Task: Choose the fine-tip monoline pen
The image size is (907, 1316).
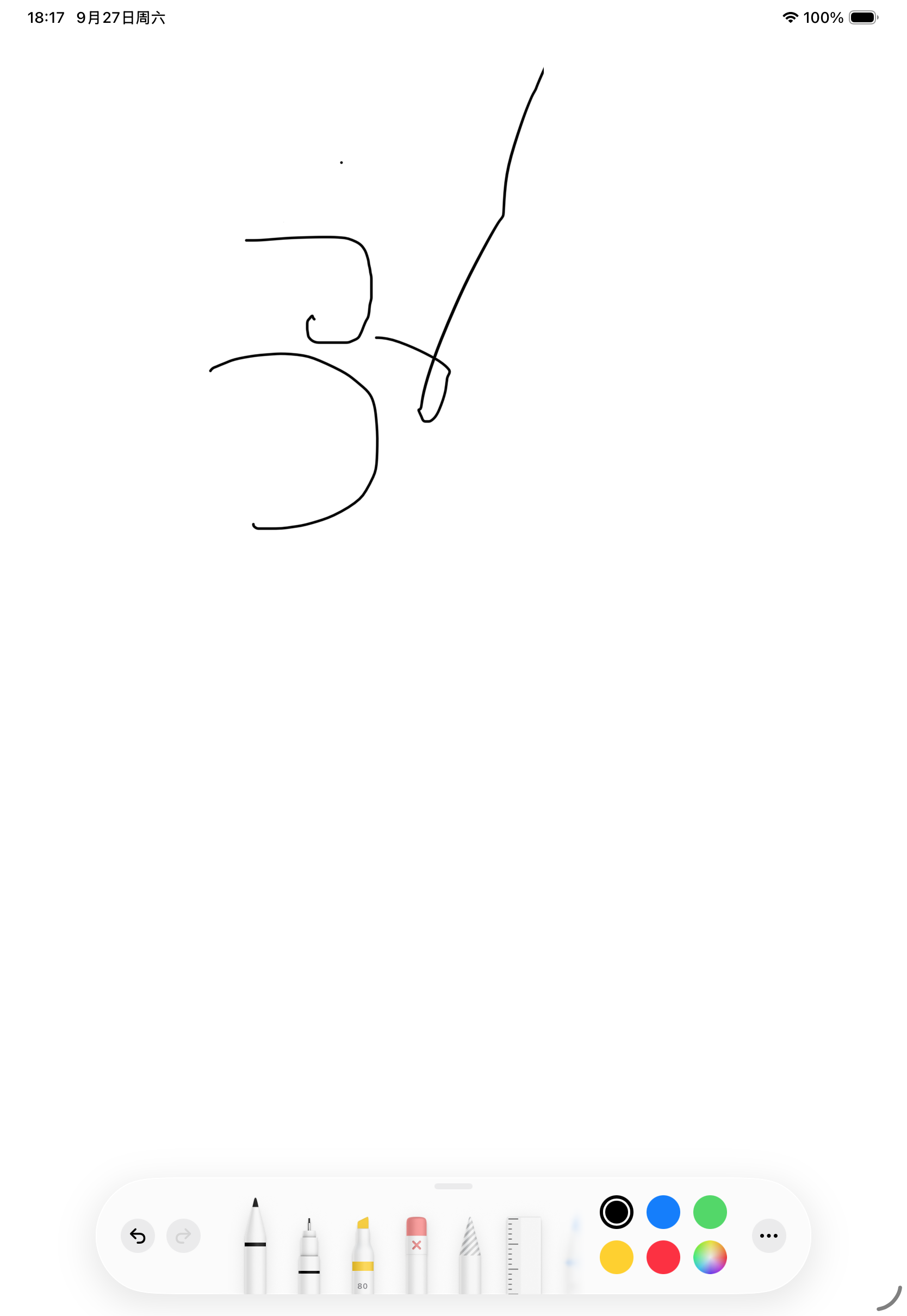Action: click(x=309, y=1255)
